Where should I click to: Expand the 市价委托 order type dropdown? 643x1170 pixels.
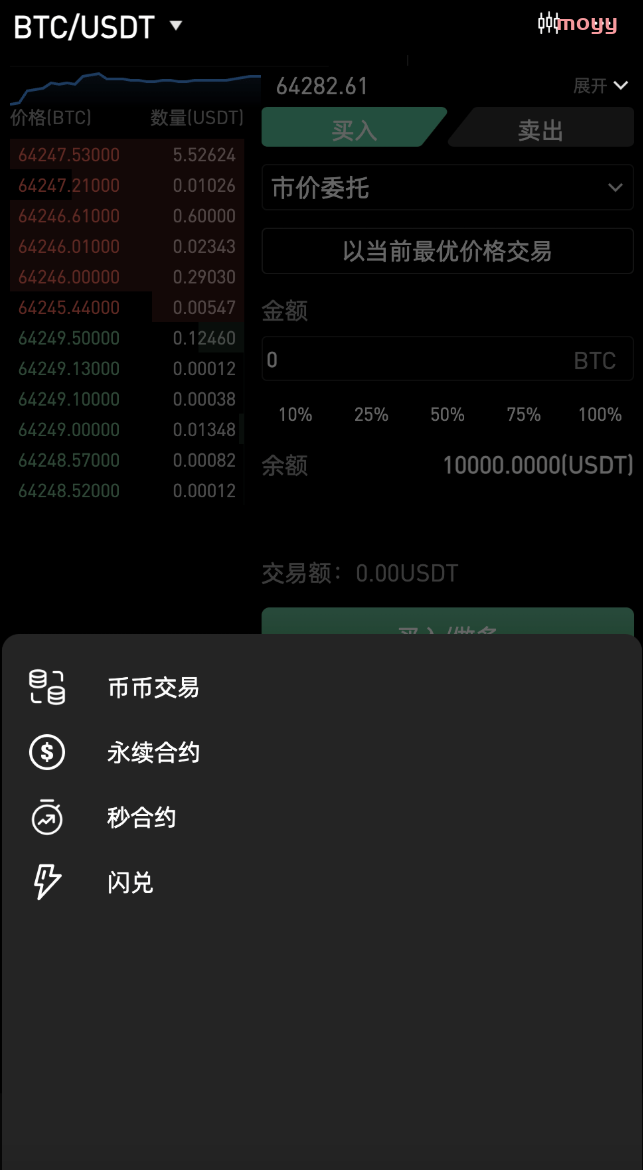[448, 187]
